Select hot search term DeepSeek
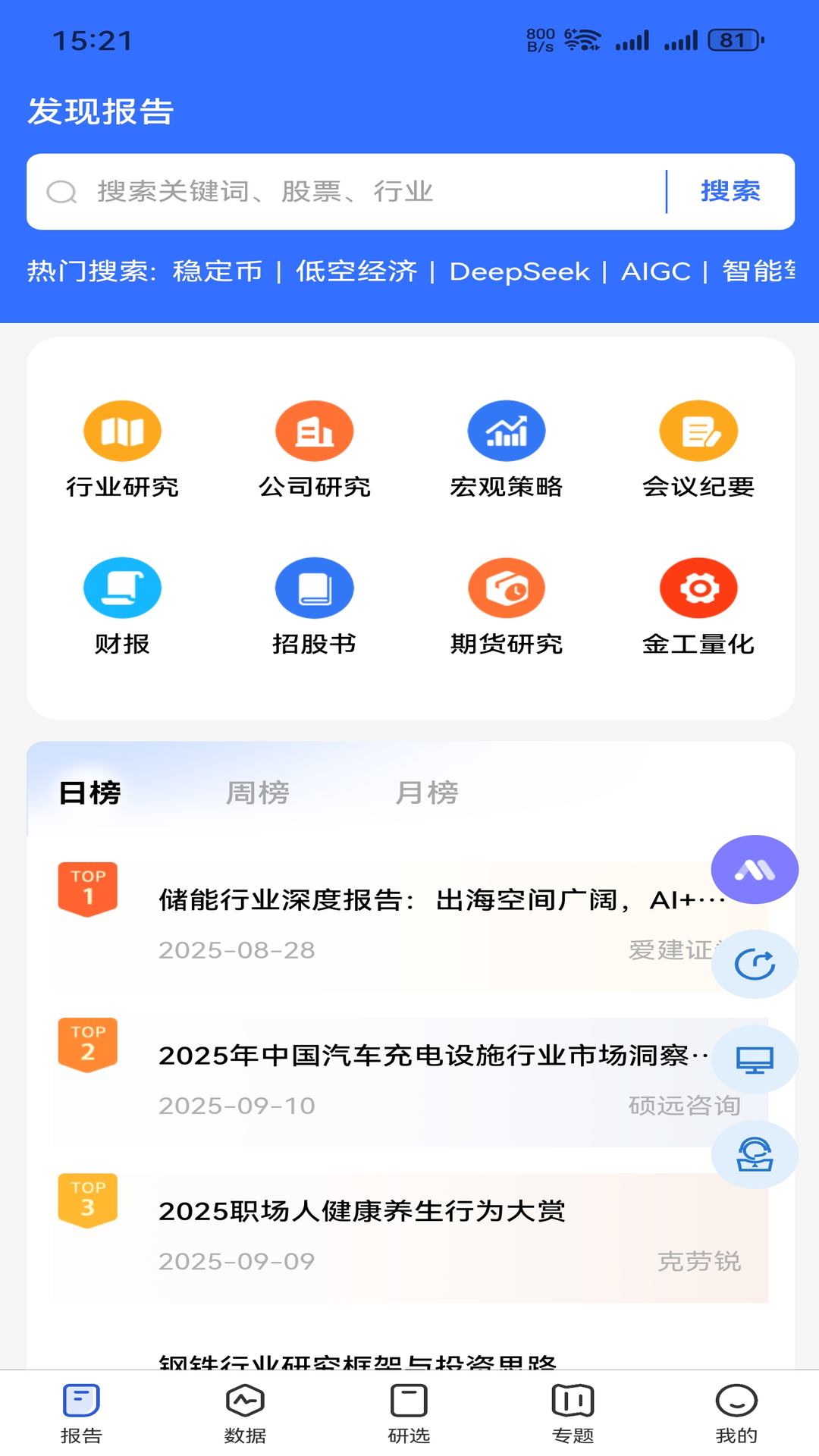Viewport: 819px width, 1456px height. (x=519, y=271)
